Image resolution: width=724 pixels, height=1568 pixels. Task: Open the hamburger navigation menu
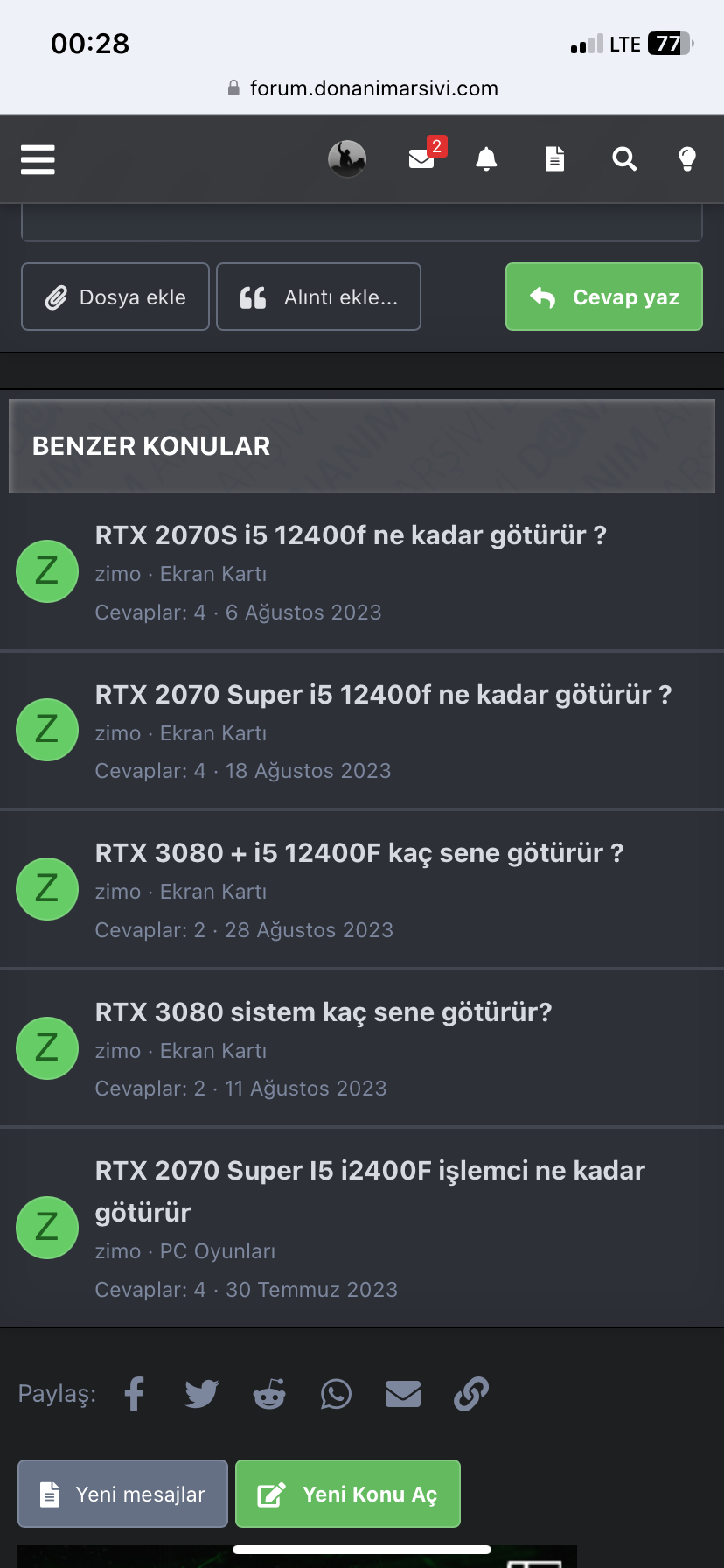coord(38,159)
